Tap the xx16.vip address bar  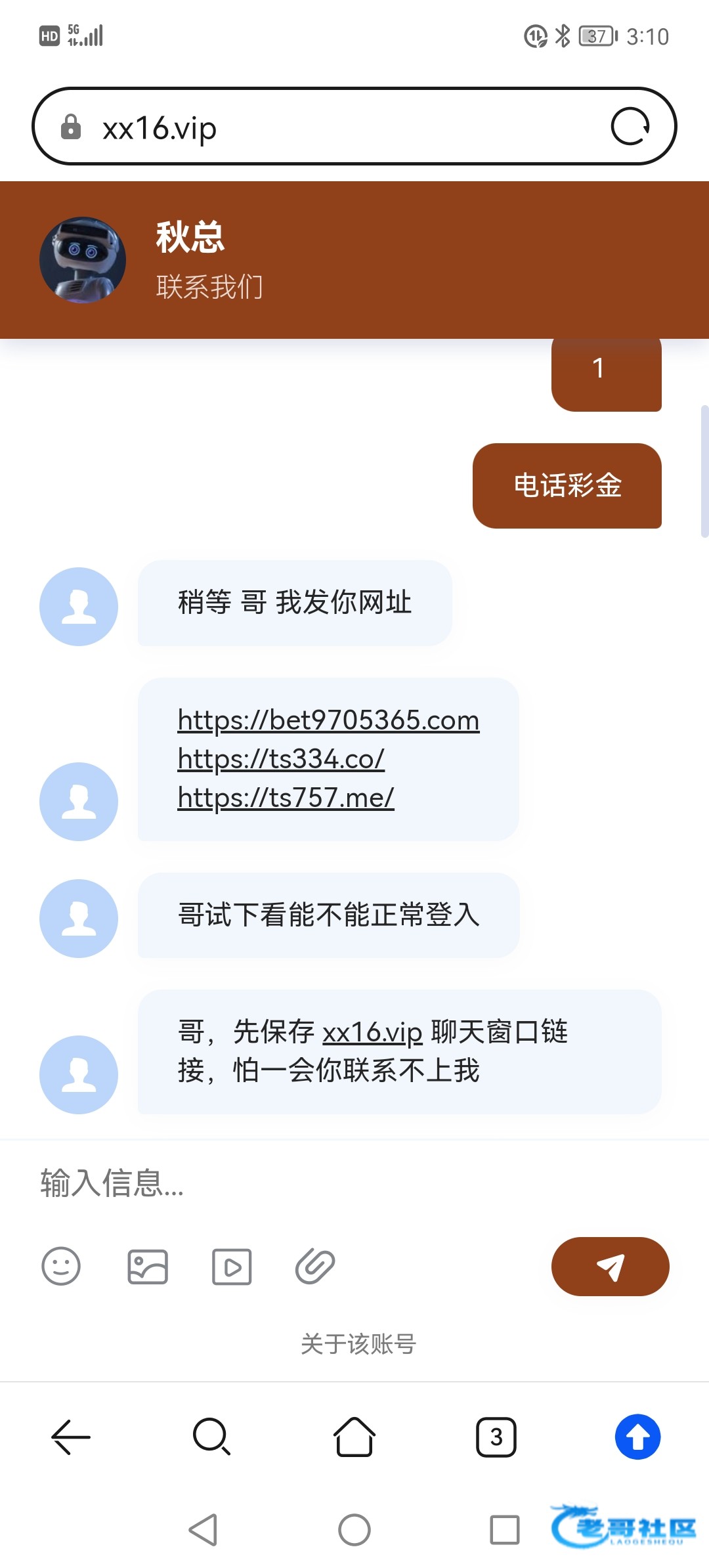coord(328,127)
